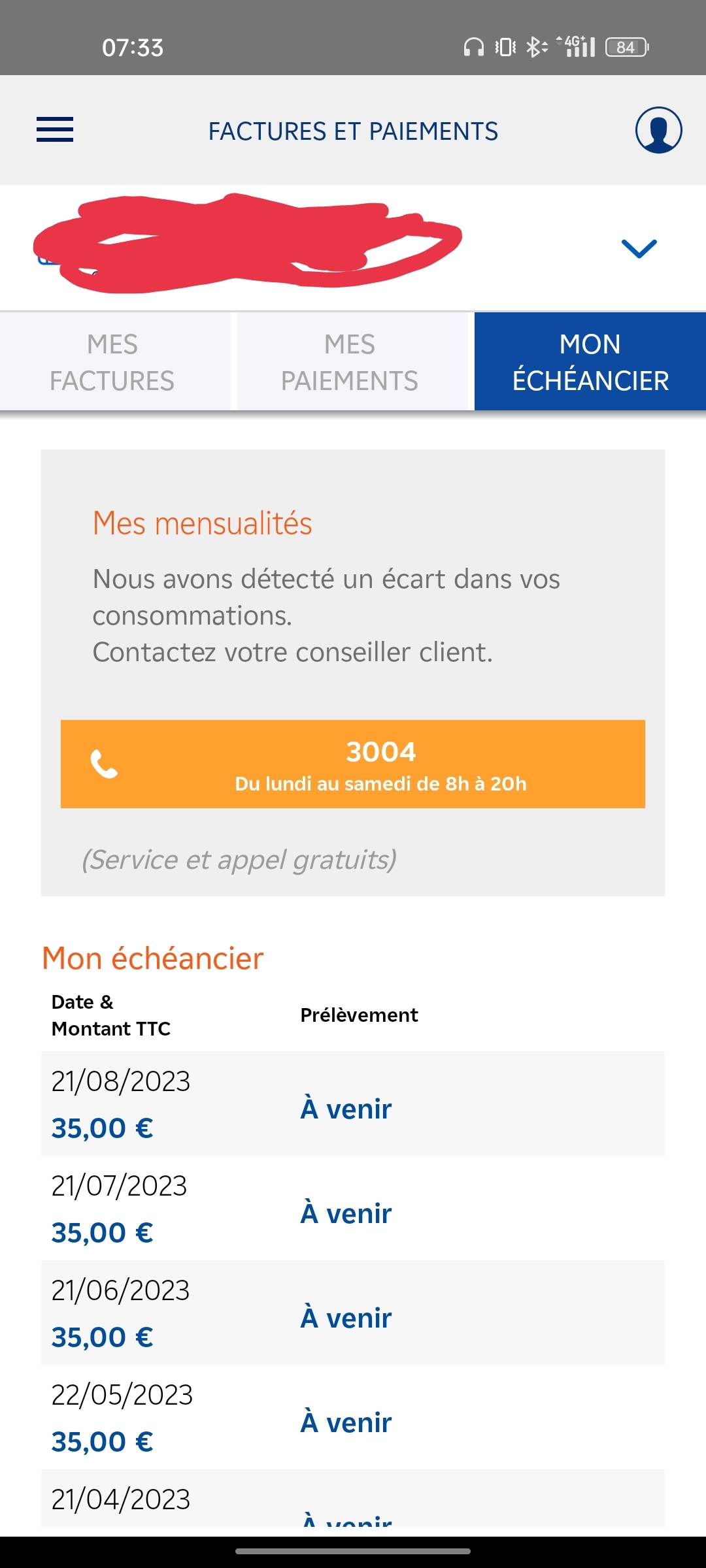The height and width of the screenshot is (1568, 706).
Task: Select the Mon Échéancier tab
Action: pyautogui.click(x=590, y=363)
